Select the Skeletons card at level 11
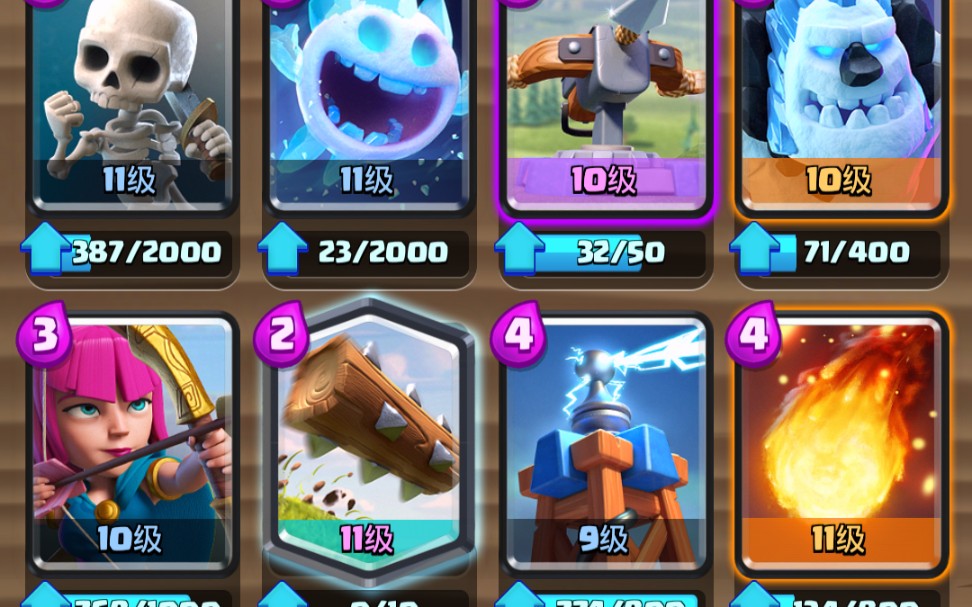This screenshot has width=972, height=607. coord(133,100)
